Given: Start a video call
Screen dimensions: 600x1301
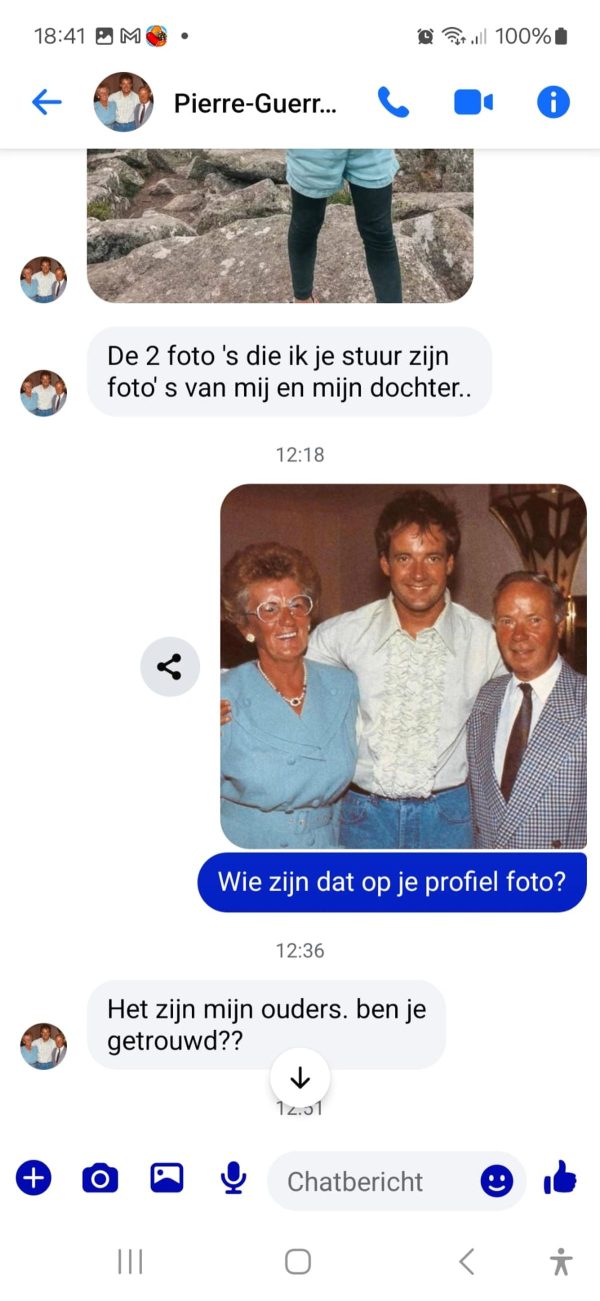Looking at the screenshot, I should (473, 102).
